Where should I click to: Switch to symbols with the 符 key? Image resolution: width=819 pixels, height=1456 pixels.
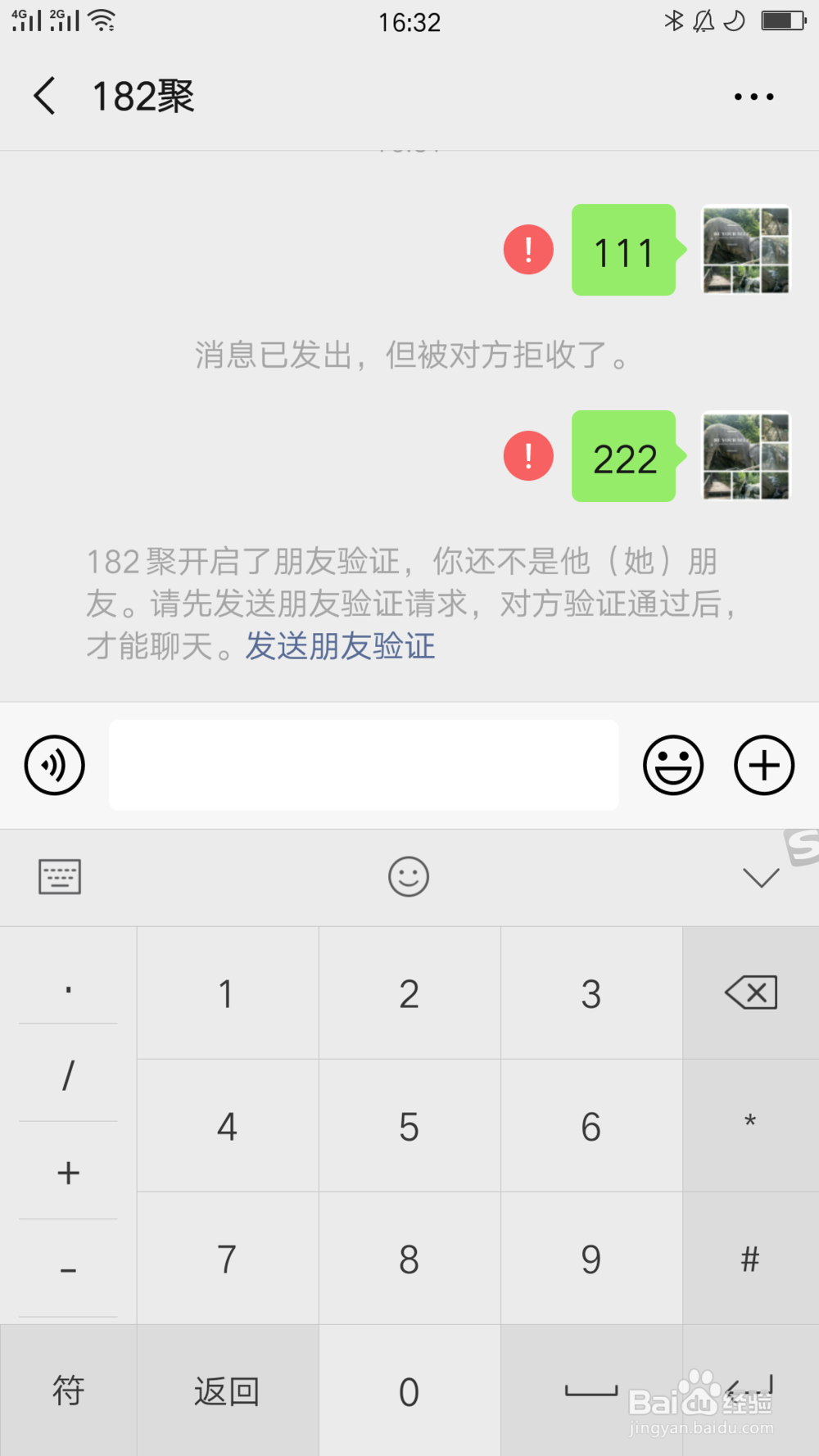coord(68,1390)
